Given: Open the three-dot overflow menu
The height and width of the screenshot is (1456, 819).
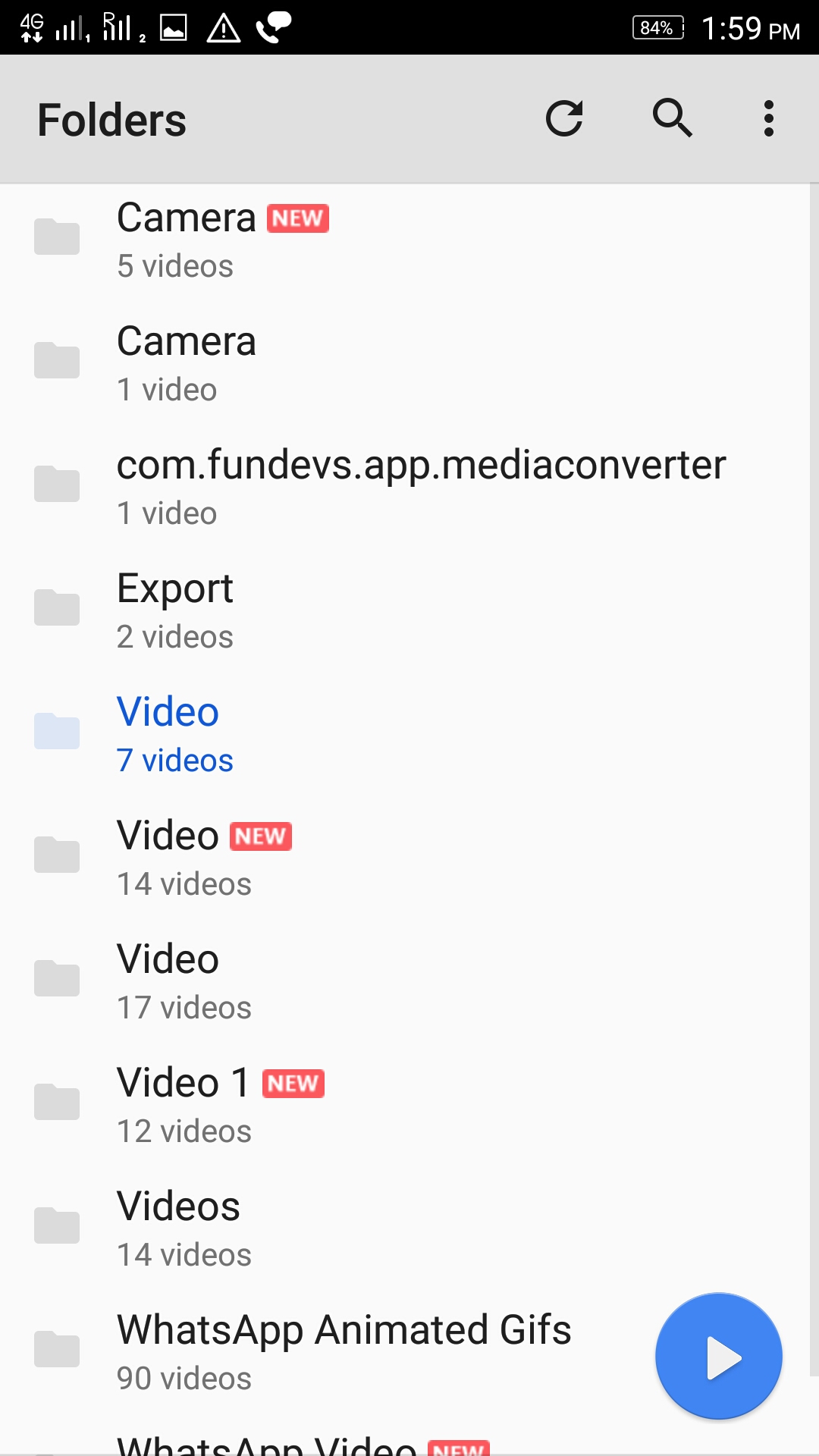Looking at the screenshot, I should 768,119.
